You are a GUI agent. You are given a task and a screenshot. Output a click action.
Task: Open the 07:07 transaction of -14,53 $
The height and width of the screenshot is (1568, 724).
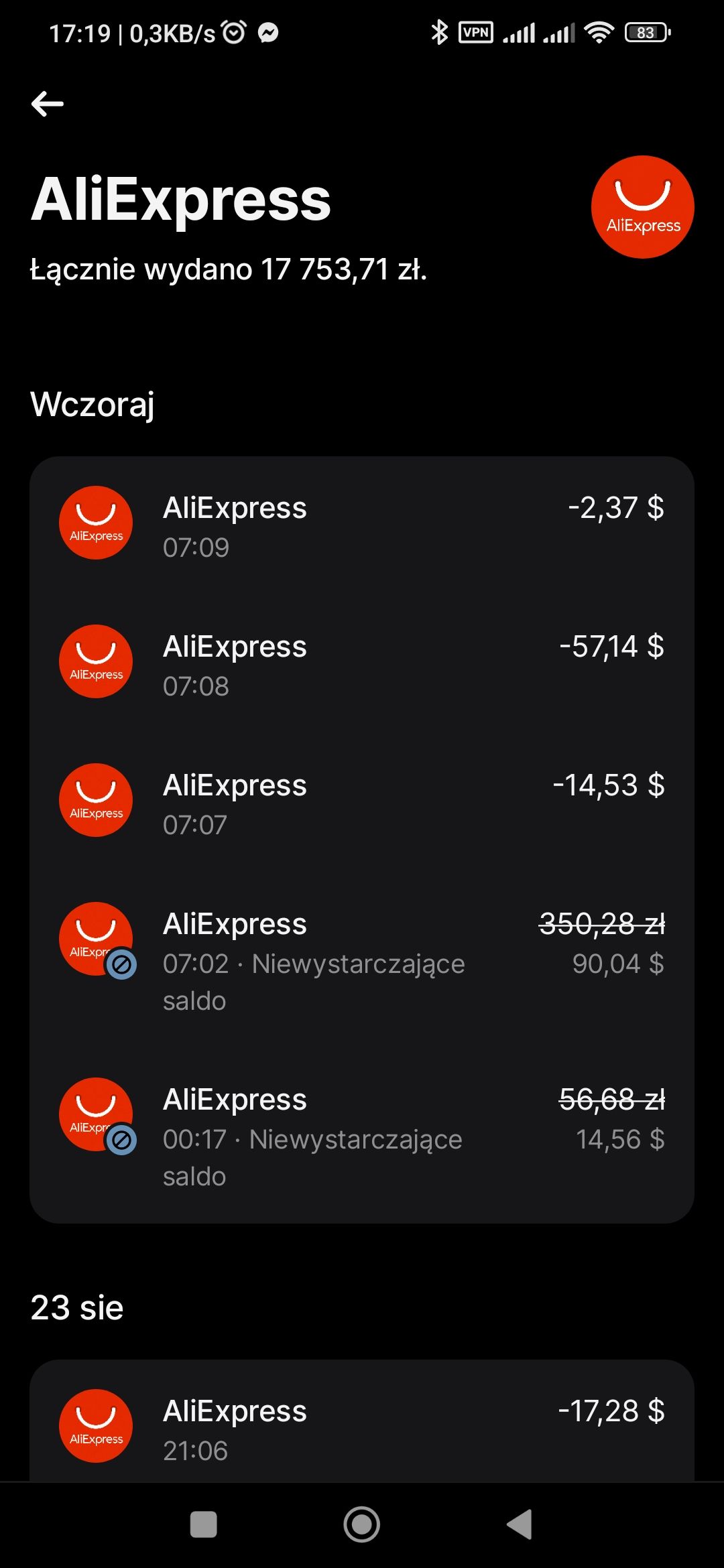362,804
